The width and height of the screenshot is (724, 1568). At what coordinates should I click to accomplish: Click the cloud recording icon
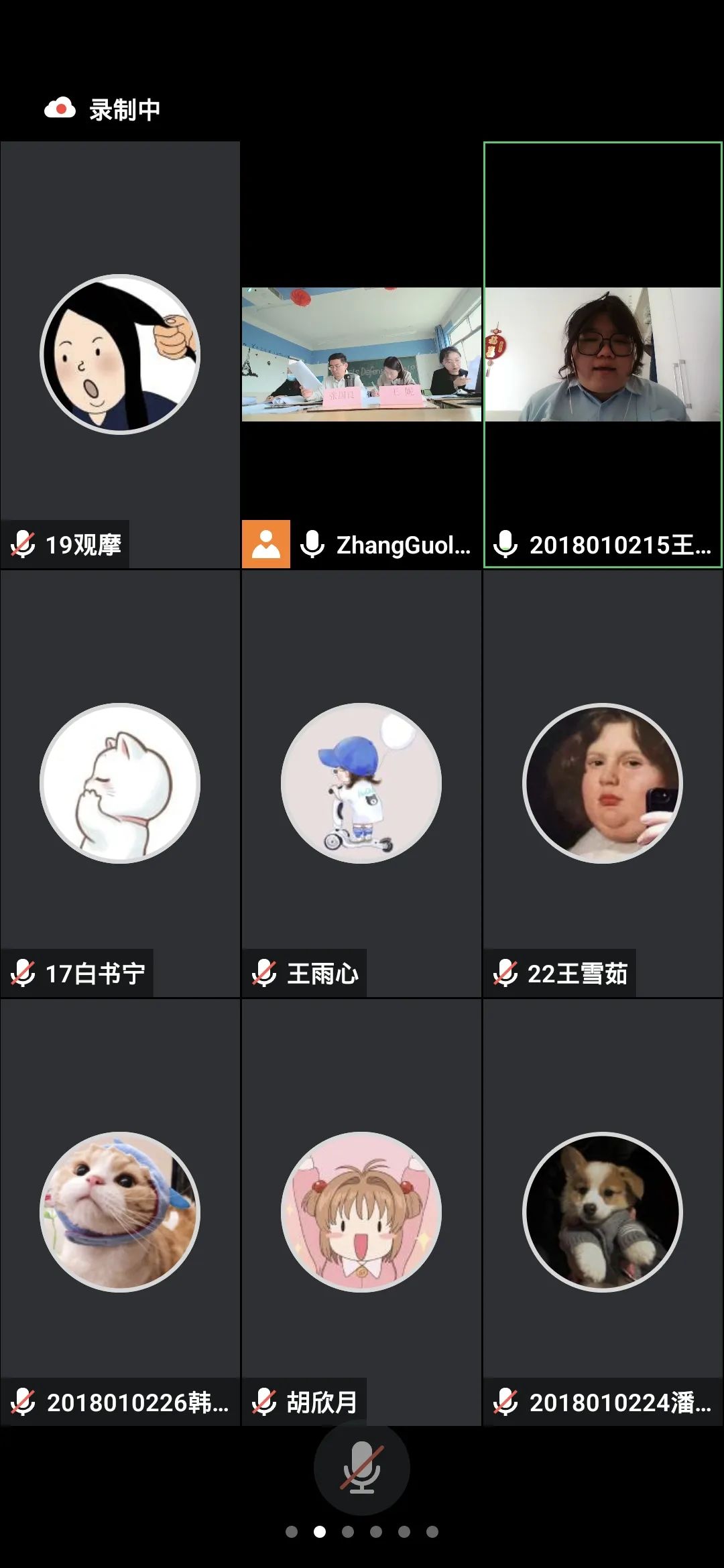pyautogui.click(x=59, y=106)
